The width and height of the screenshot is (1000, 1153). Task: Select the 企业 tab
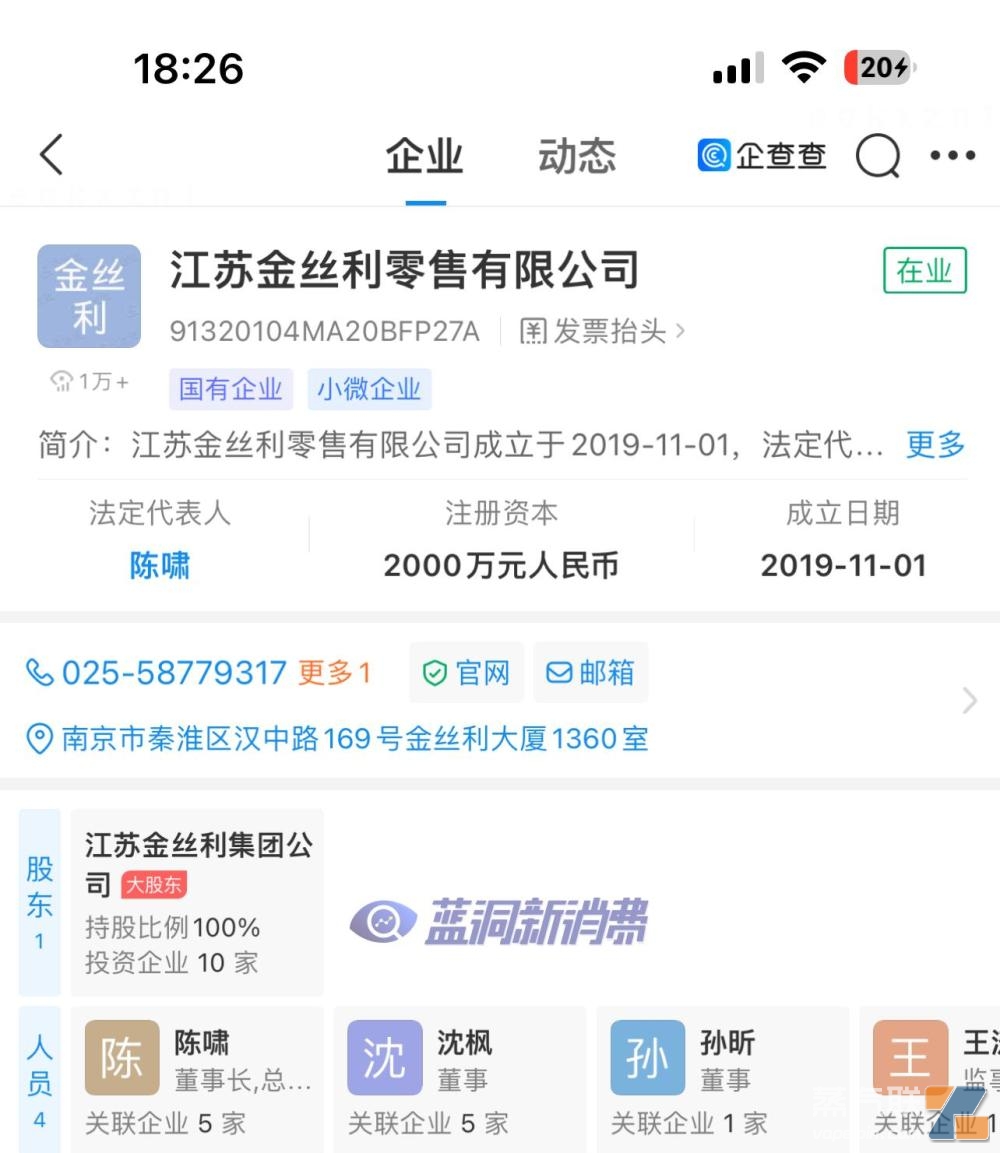point(423,156)
